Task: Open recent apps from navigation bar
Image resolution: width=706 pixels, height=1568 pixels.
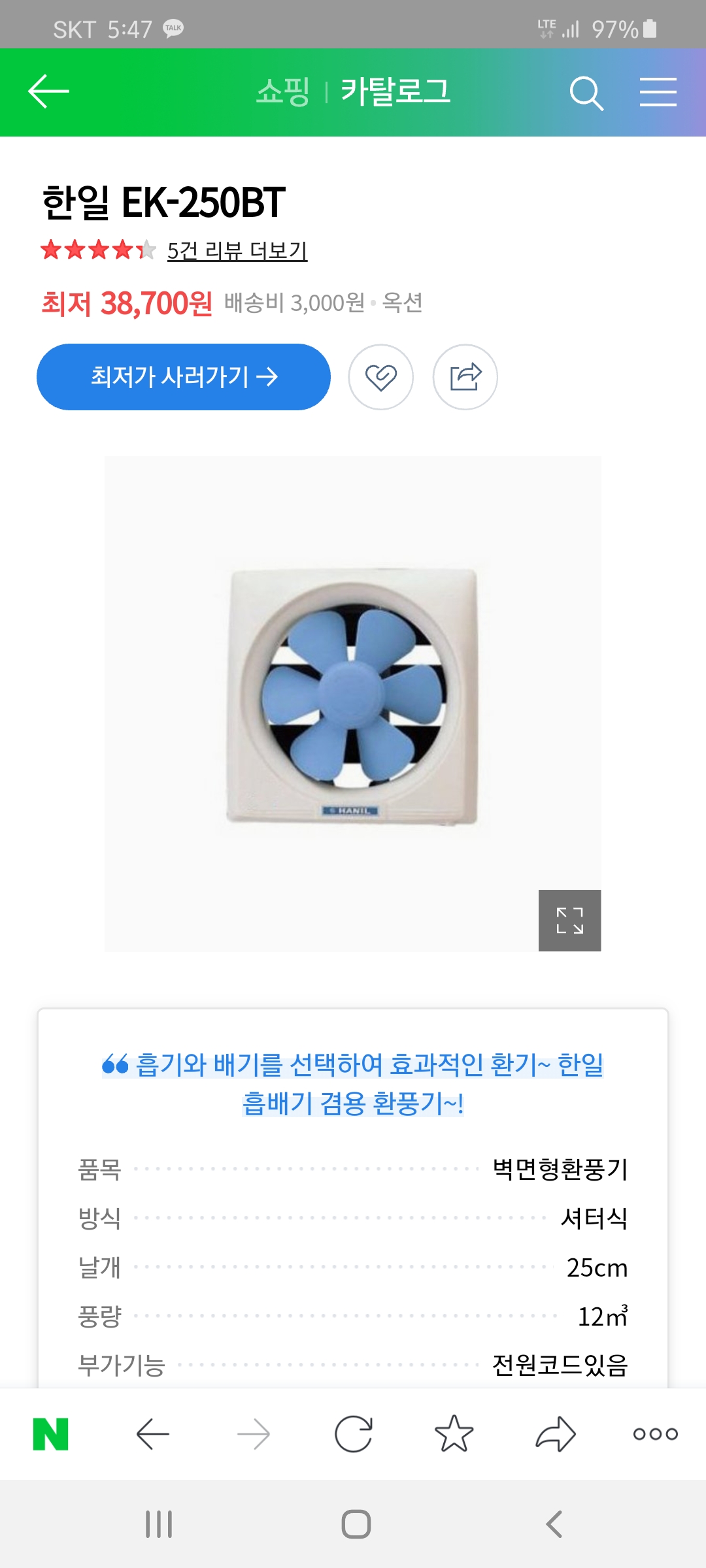Action: 159,1524
